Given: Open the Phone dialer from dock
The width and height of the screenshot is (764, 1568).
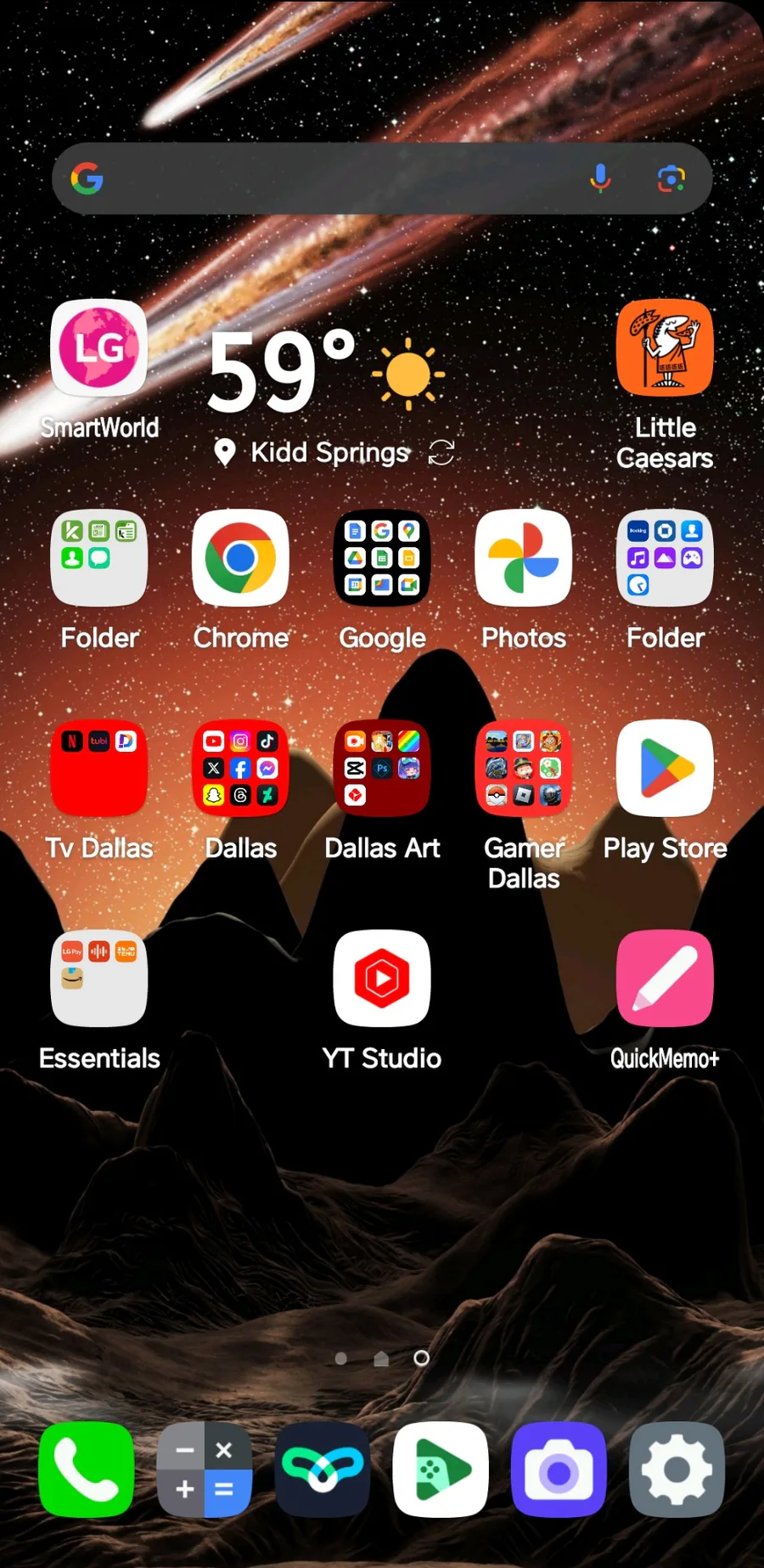Looking at the screenshot, I should [87, 1469].
